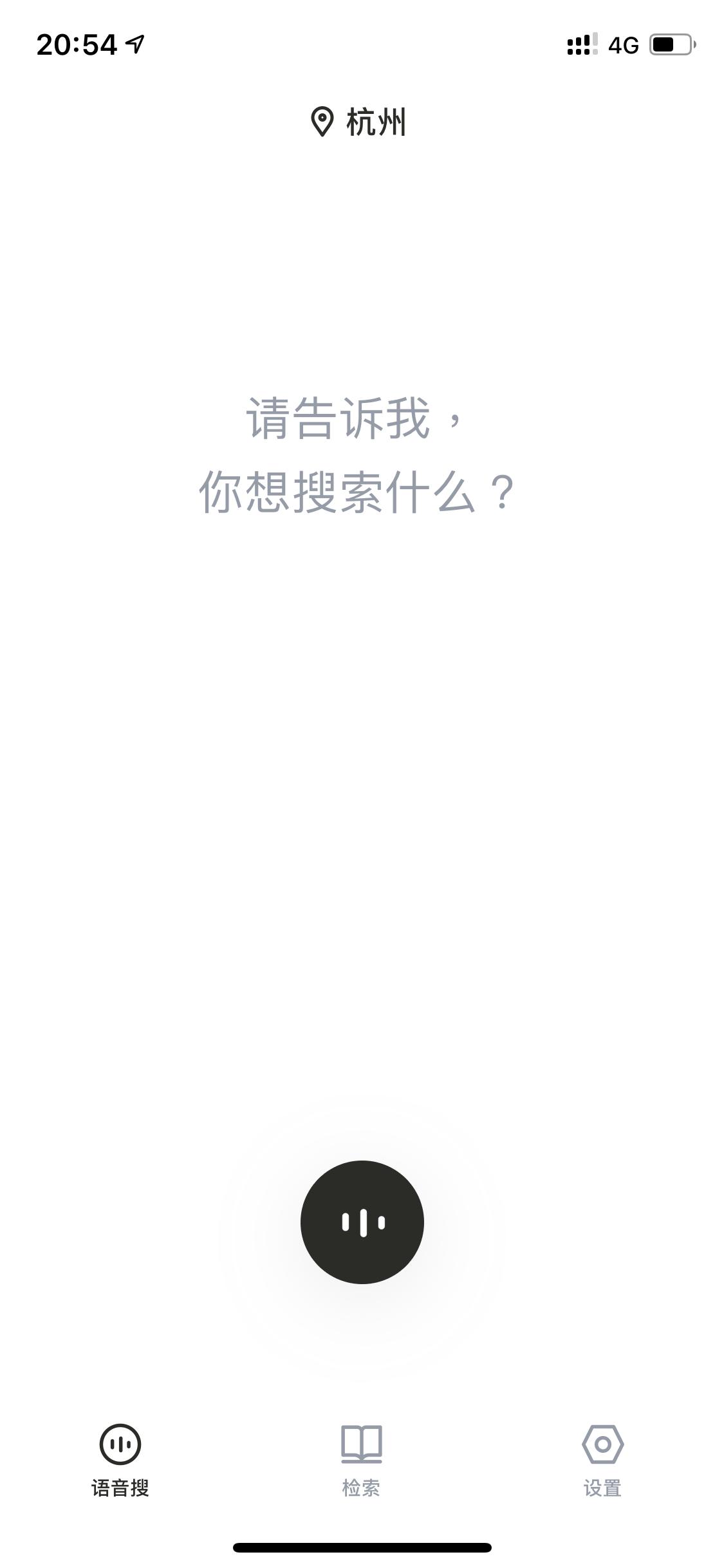Switch to the 检索 tab
This screenshot has width=724, height=1568.
(x=361, y=1461)
